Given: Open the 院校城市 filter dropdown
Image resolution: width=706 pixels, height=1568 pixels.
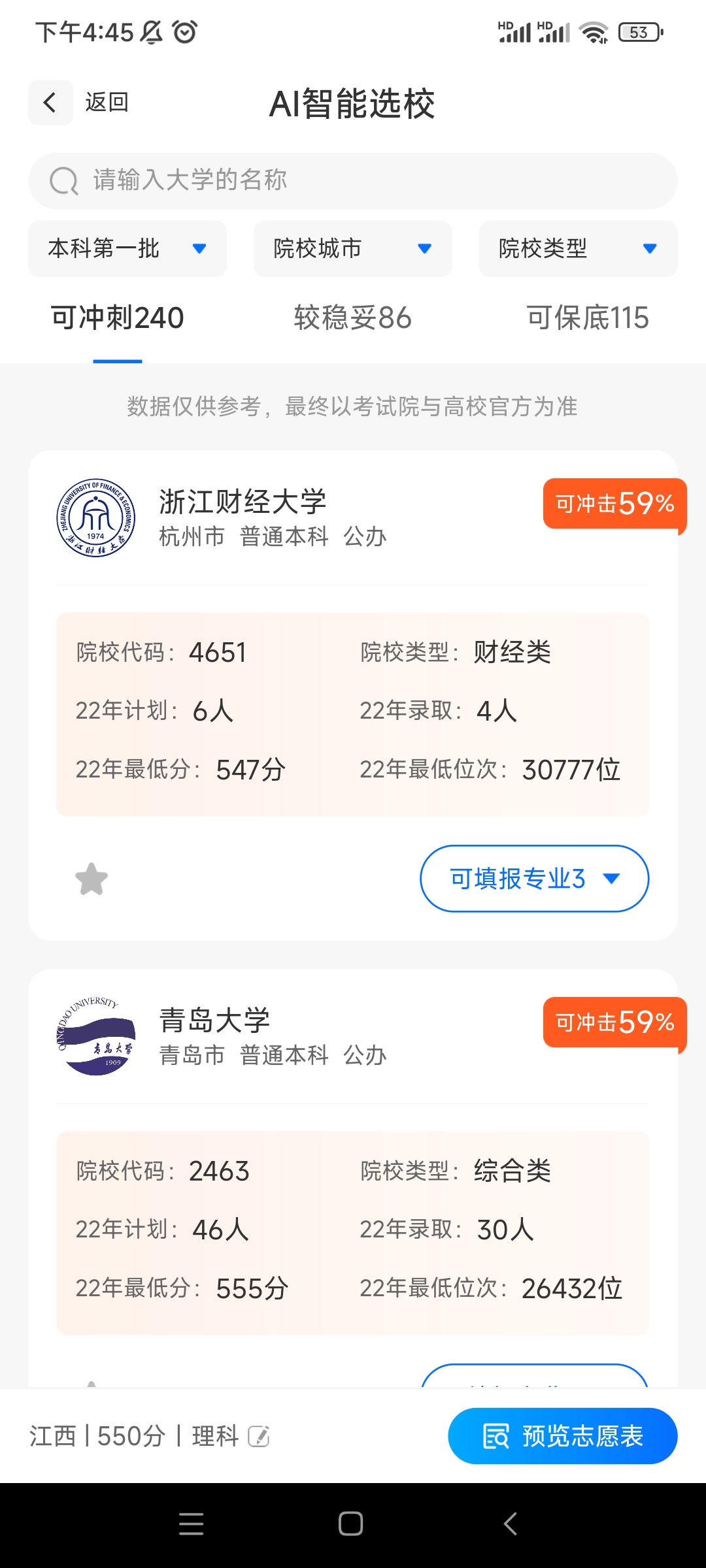Looking at the screenshot, I should (353, 249).
